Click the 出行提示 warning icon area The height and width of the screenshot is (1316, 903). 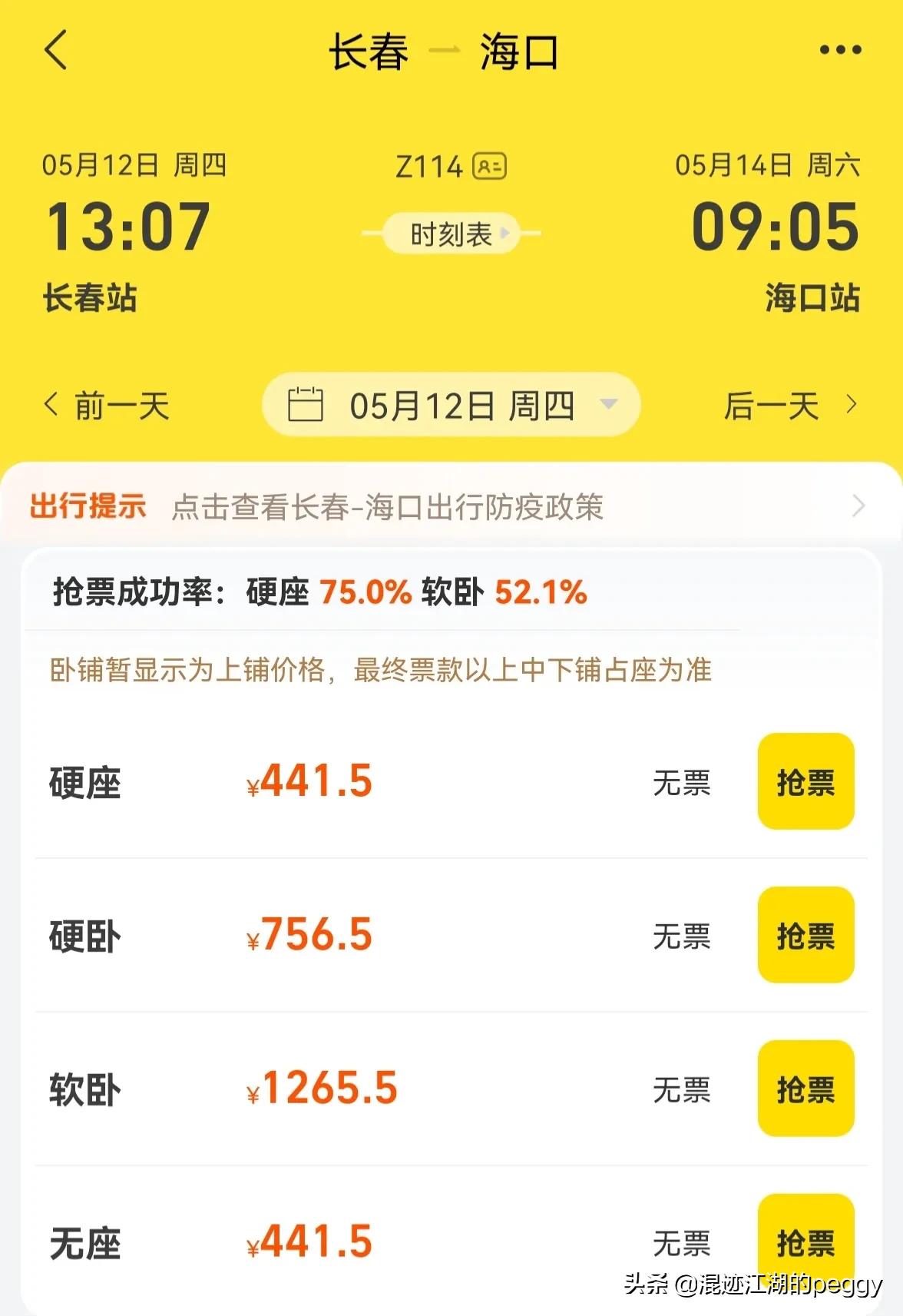pos(87,507)
